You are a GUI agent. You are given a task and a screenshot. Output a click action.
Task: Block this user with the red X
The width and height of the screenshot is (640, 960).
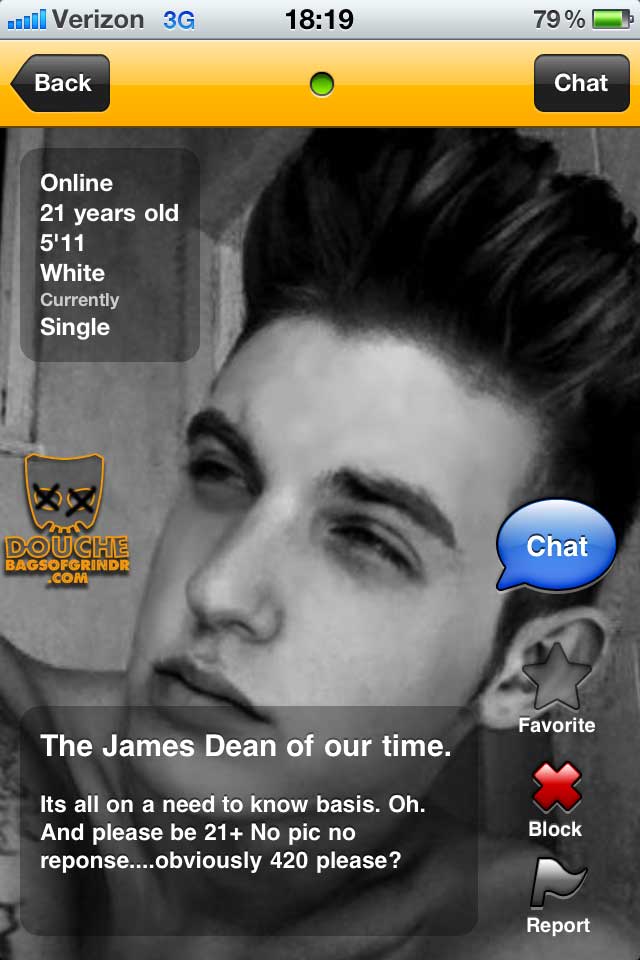pos(556,788)
